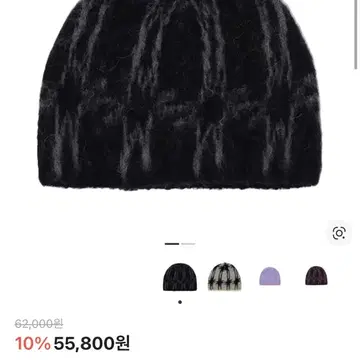
Task: Open the large black beanie product image
Action: pos(180,95)
